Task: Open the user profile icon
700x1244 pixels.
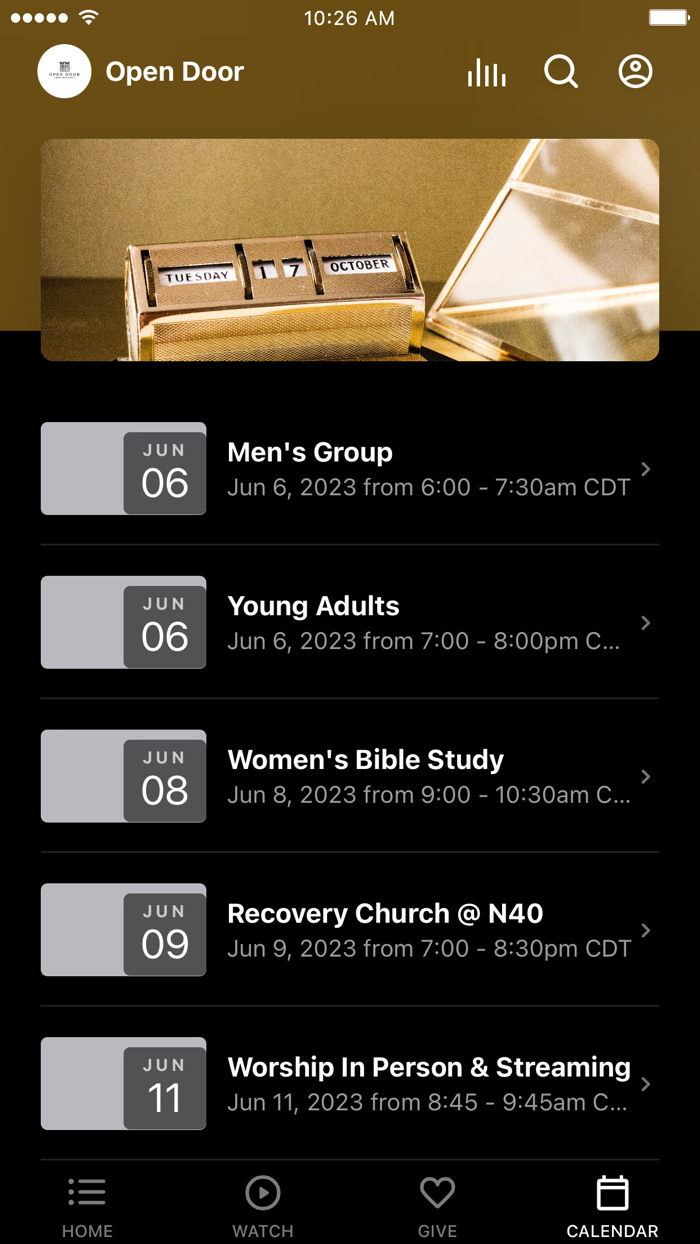Action: tap(635, 72)
